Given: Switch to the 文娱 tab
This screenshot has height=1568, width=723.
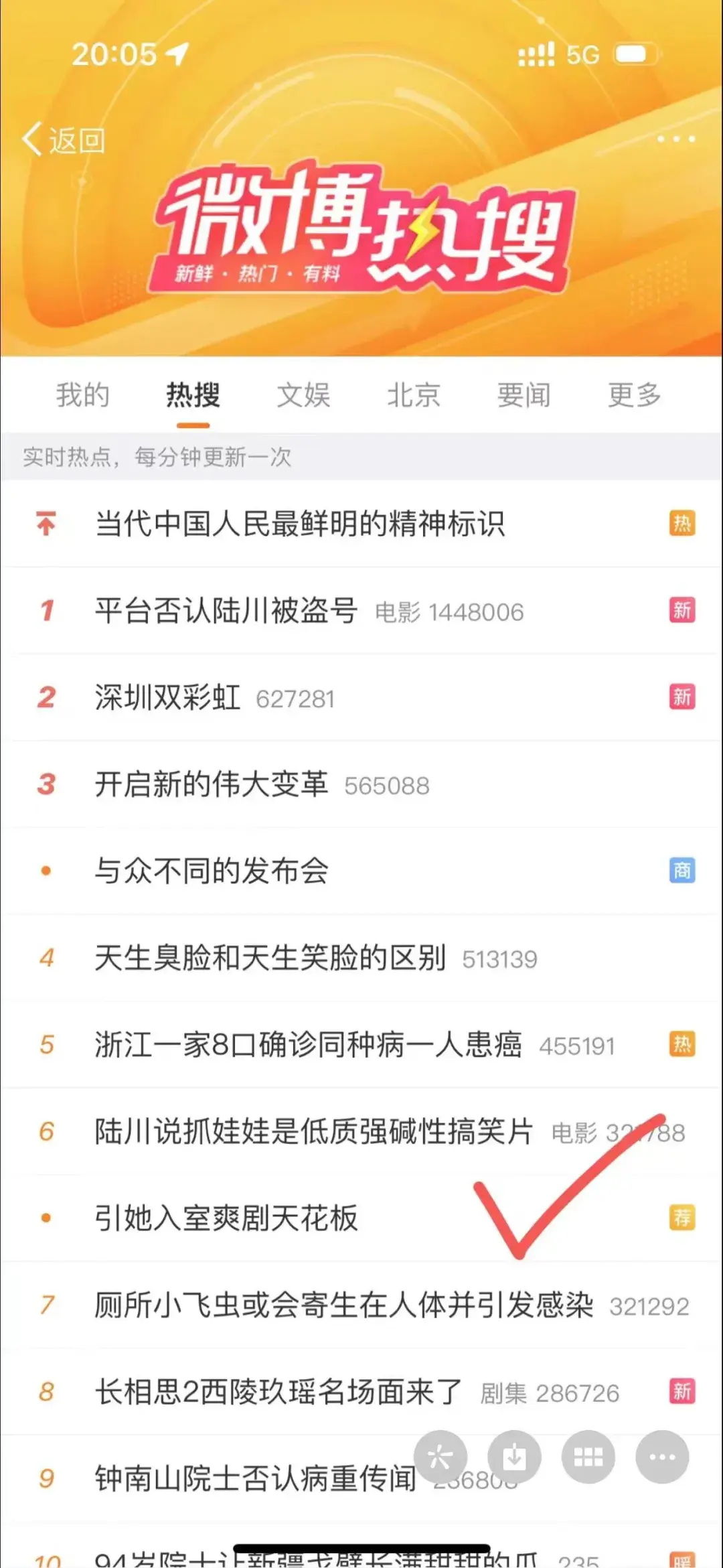Looking at the screenshot, I should [x=303, y=395].
